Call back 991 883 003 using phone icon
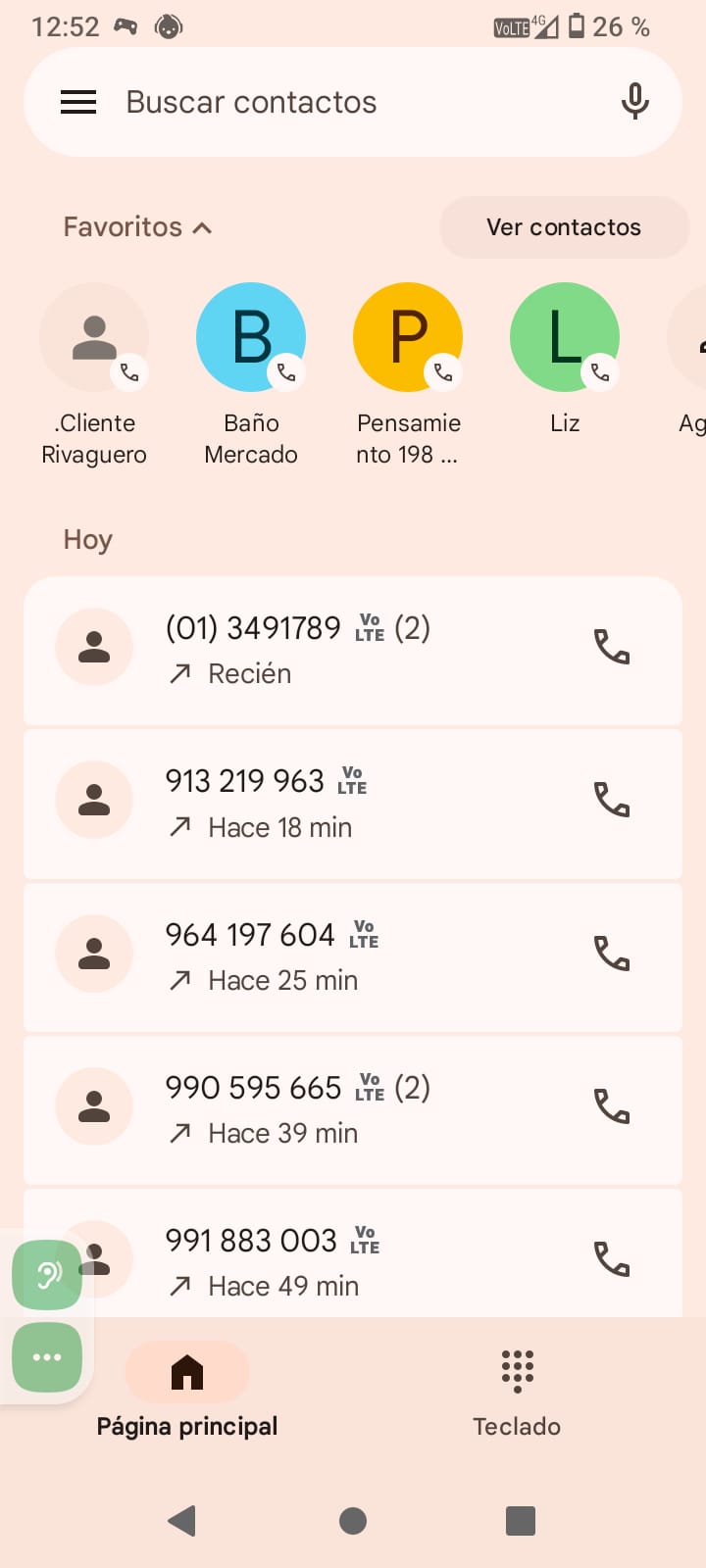This screenshot has width=706, height=1568. 612,1259
